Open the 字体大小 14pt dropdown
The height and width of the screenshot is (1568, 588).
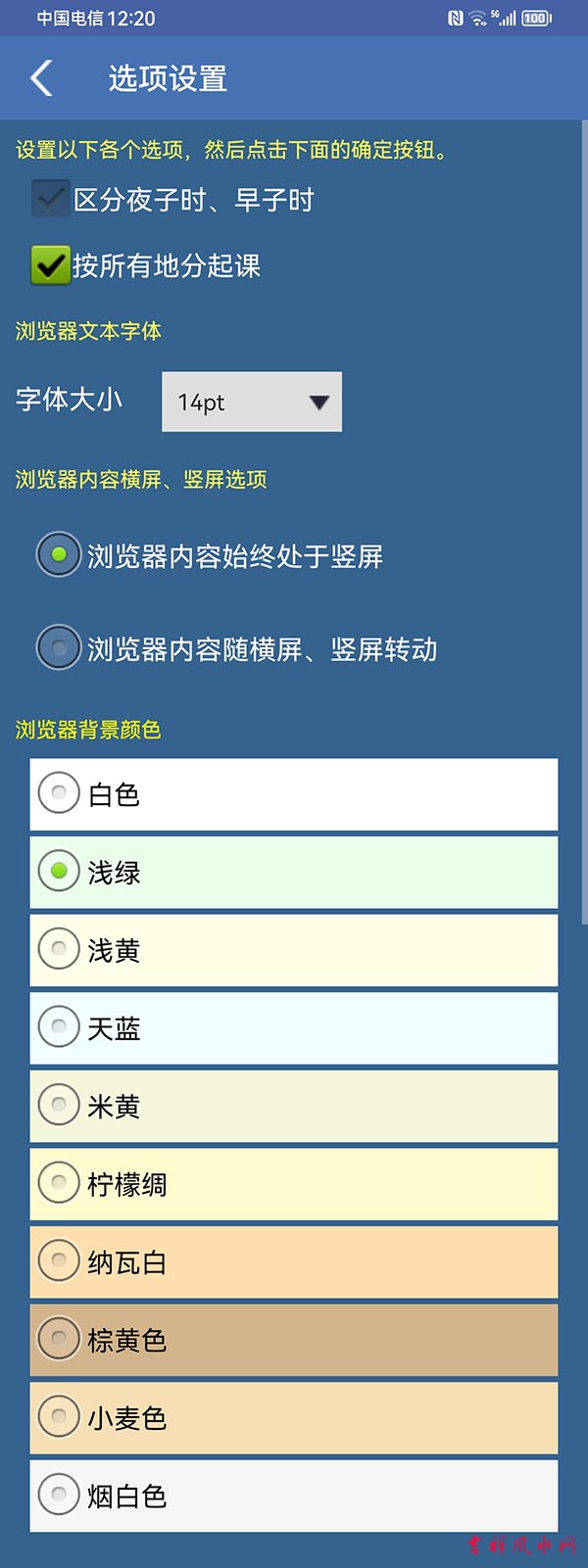[x=252, y=402]
